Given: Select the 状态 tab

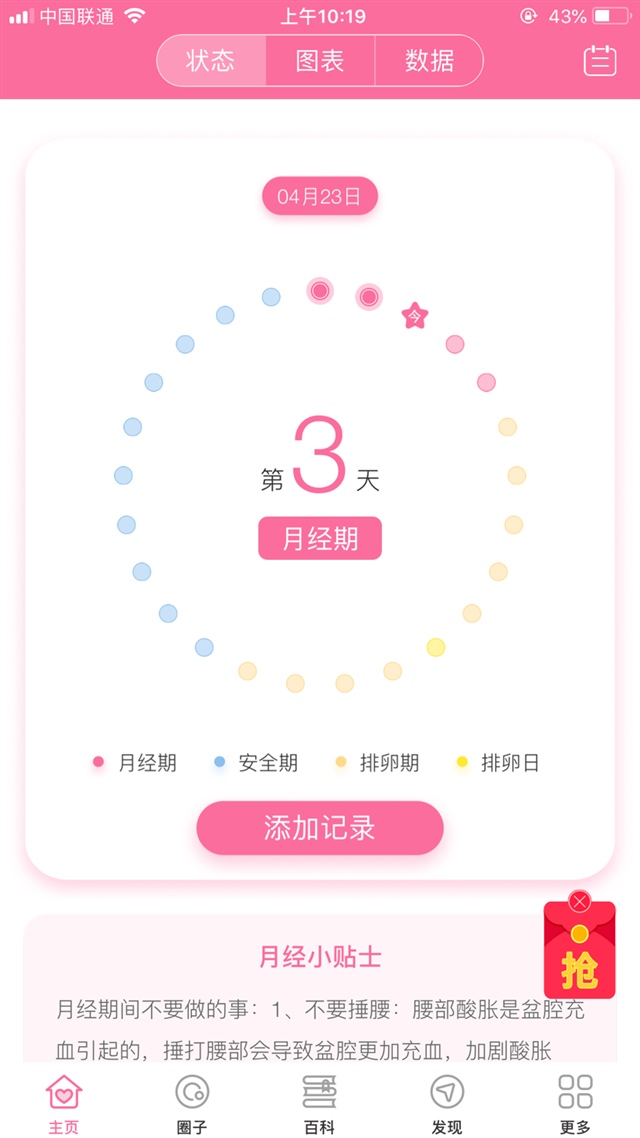Looking at the screenshot, I should [x=211, y=61].
